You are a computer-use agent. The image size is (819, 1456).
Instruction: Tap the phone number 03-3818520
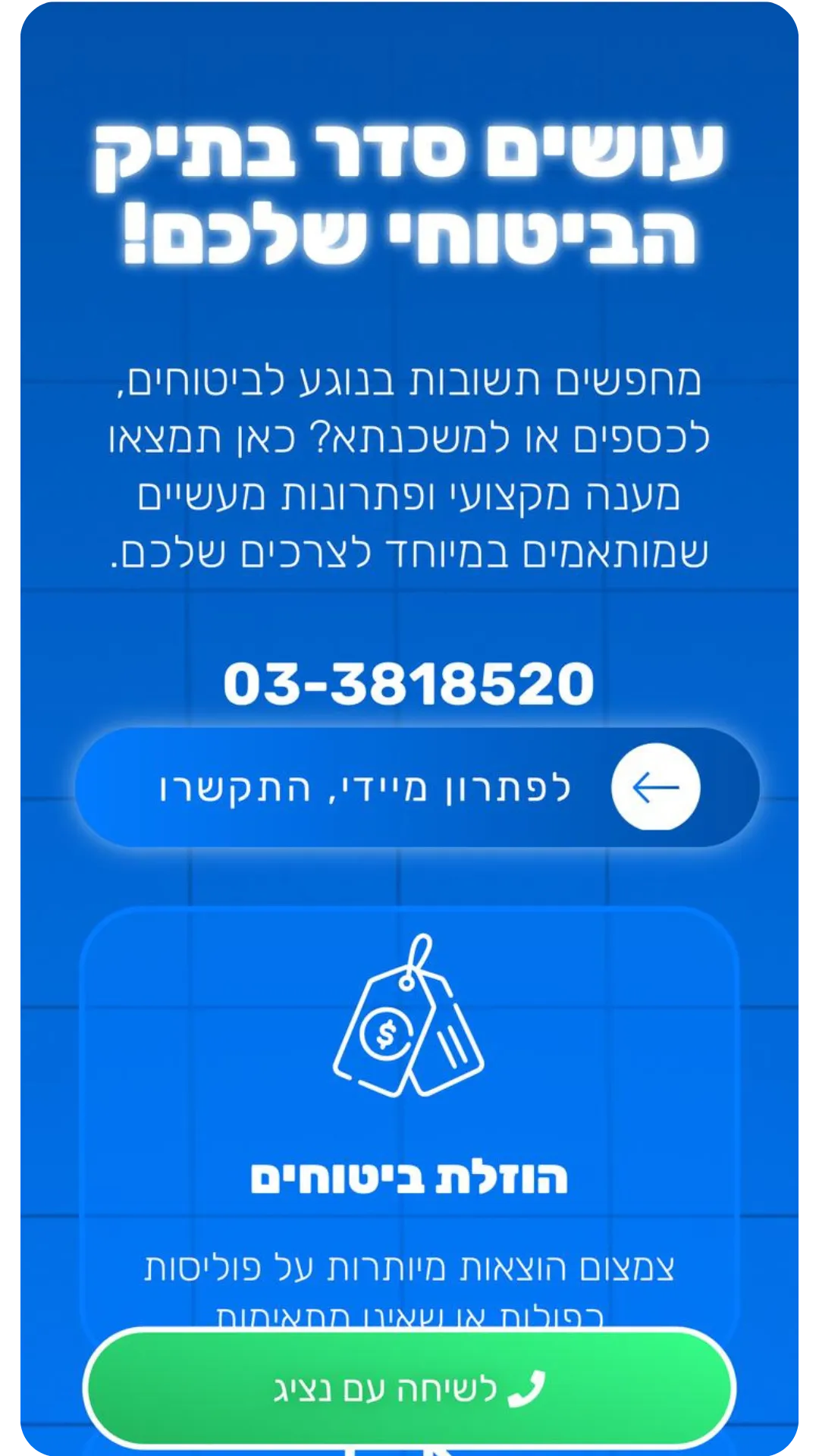[x=409, y=683]
